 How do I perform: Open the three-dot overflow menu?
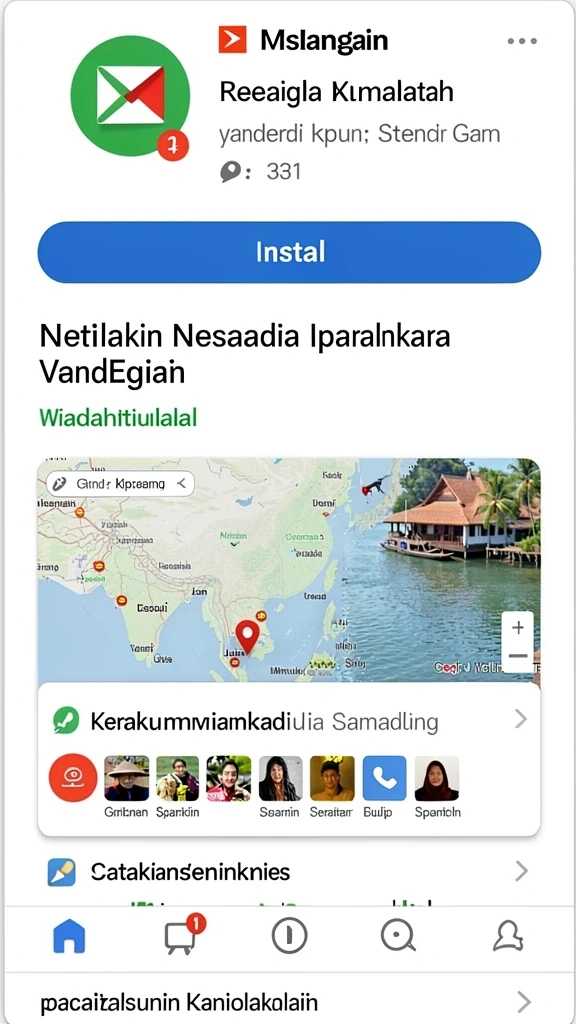522,41
